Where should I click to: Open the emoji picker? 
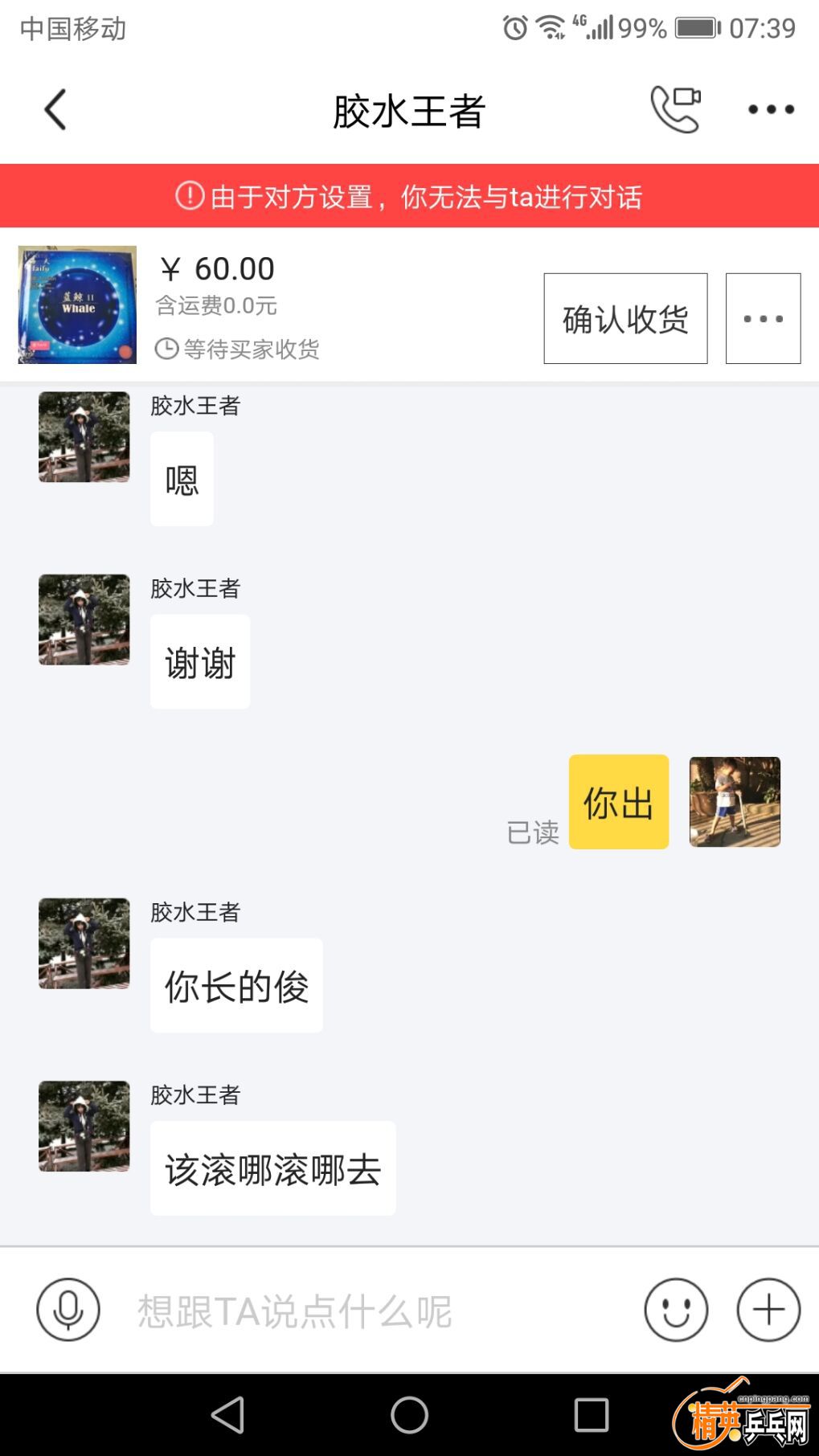point(676,1310)
